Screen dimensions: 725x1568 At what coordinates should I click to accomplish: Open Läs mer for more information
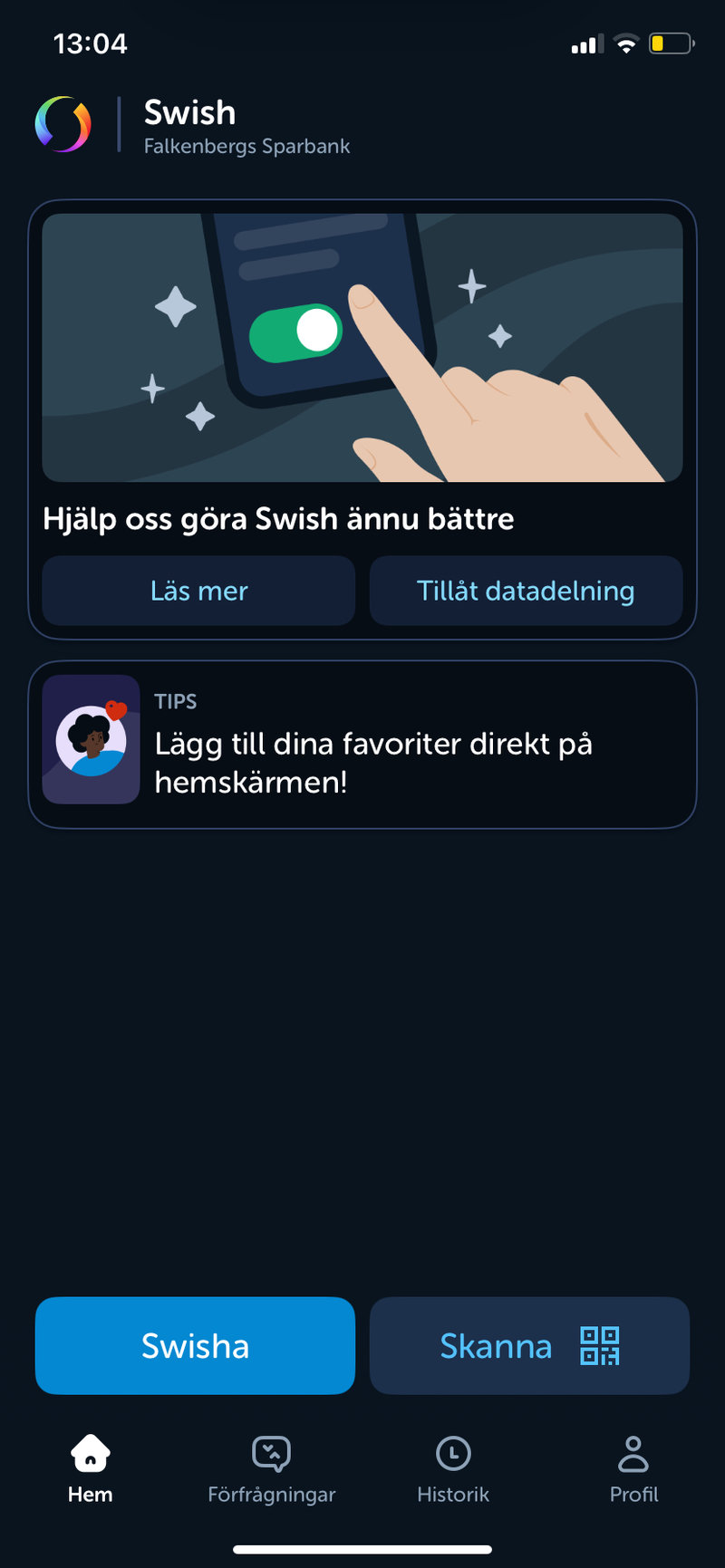198,591
